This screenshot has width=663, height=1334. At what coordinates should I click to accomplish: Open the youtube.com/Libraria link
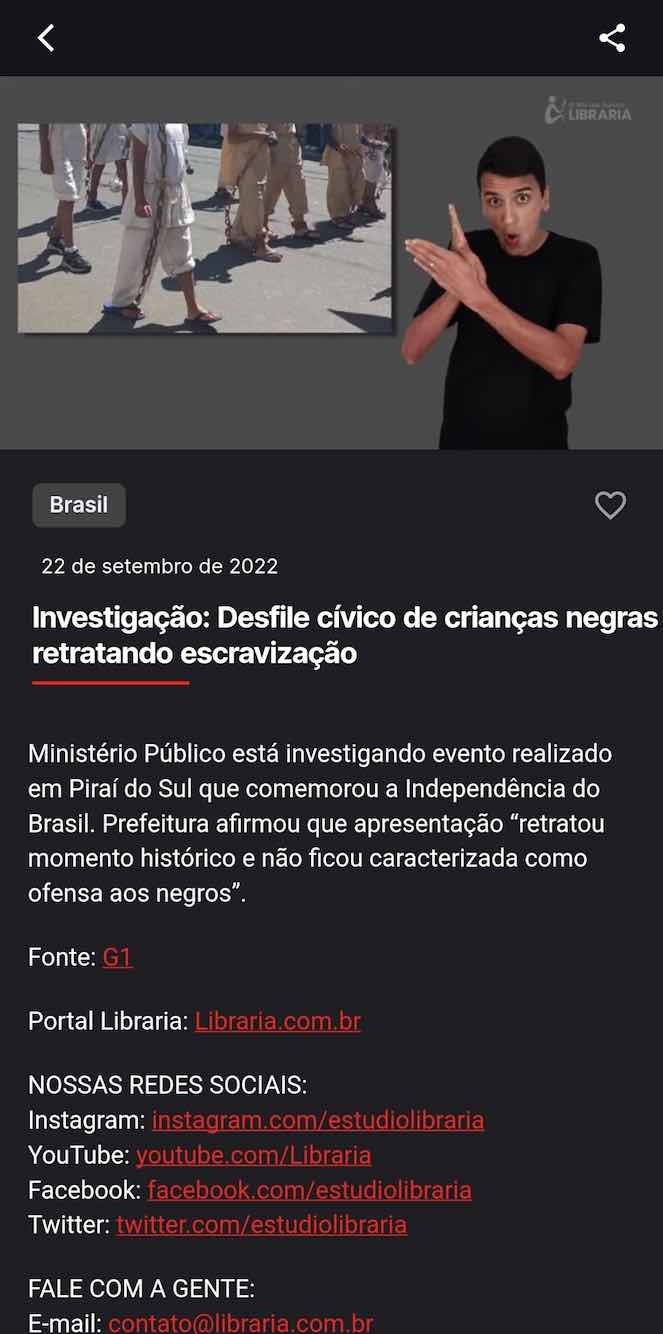(253, 1155)
